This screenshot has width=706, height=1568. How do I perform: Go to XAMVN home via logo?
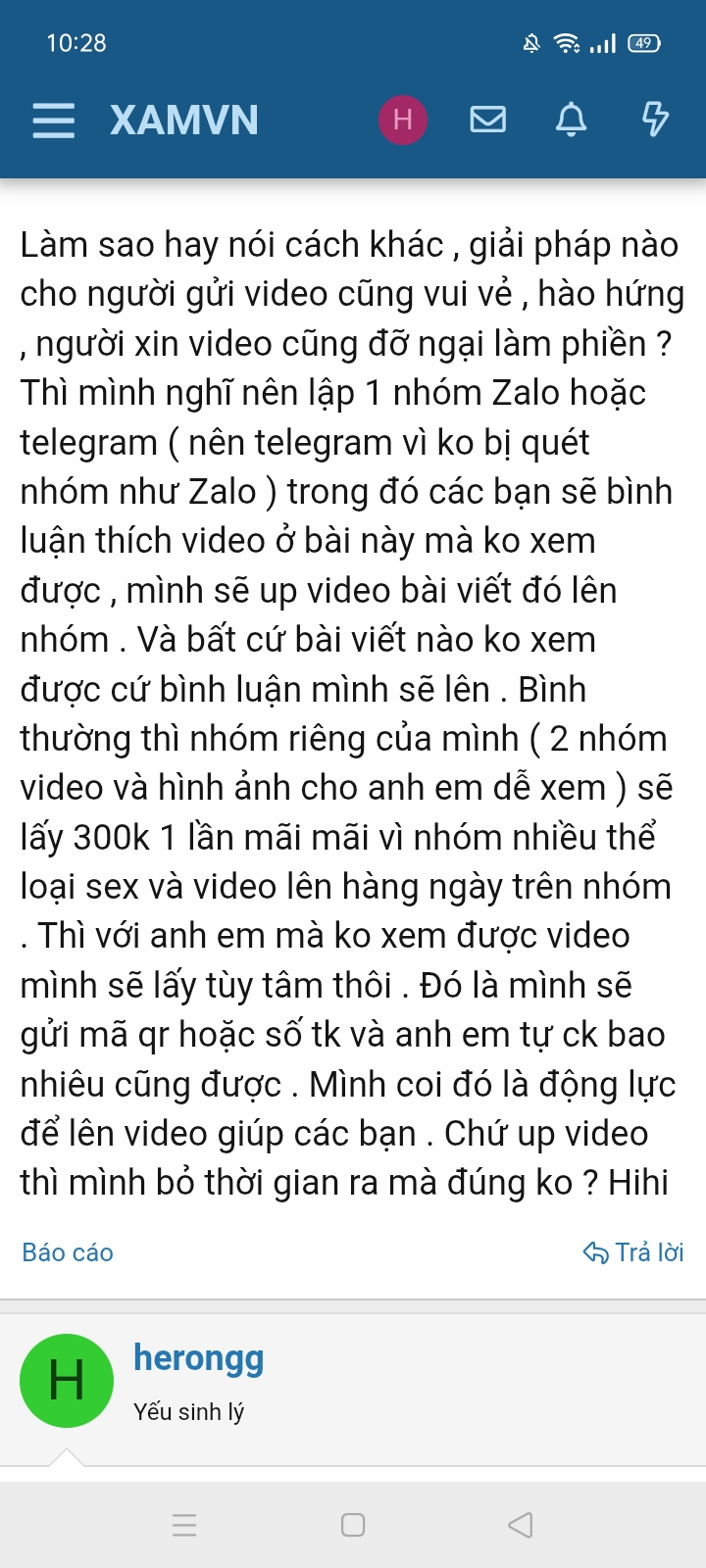tap(184, 120)
